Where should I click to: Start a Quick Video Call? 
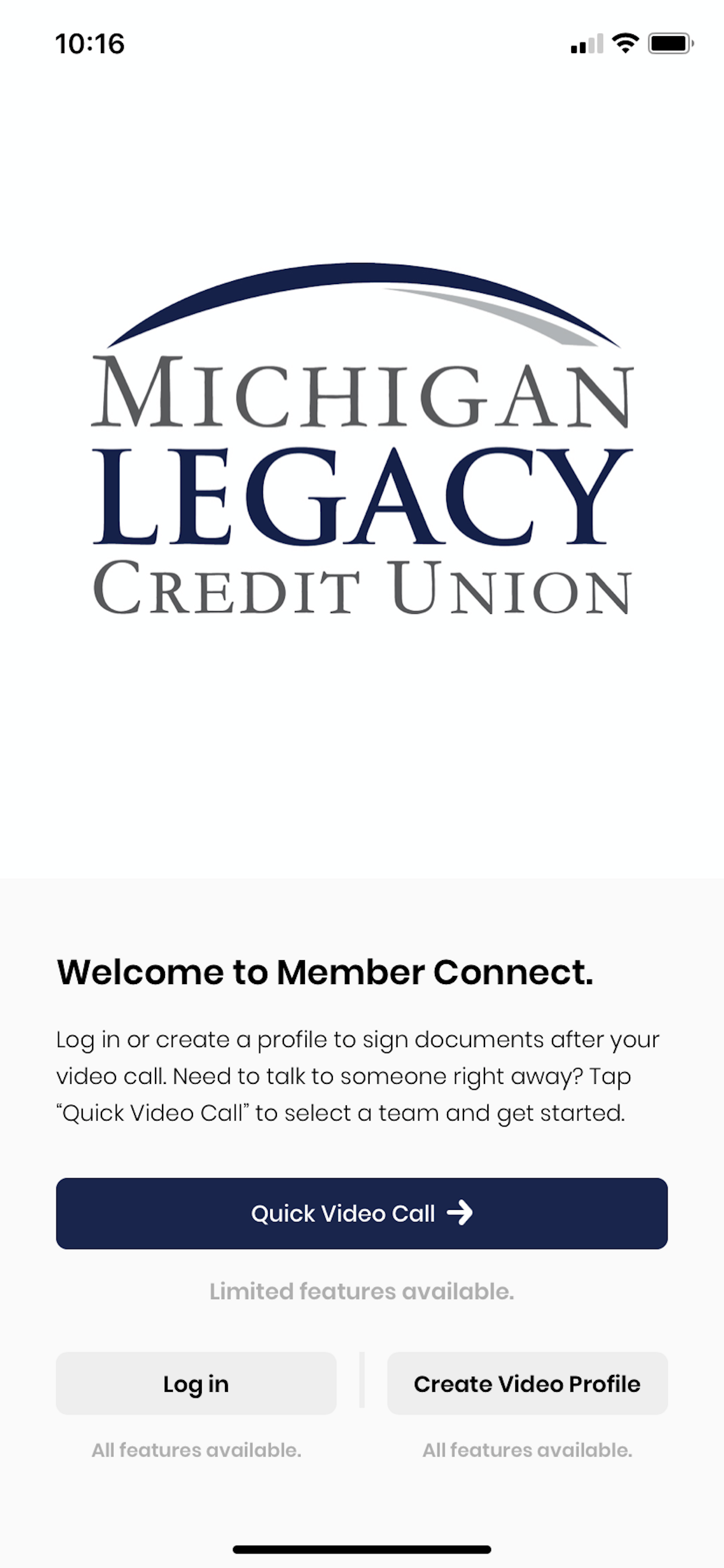362,1214
